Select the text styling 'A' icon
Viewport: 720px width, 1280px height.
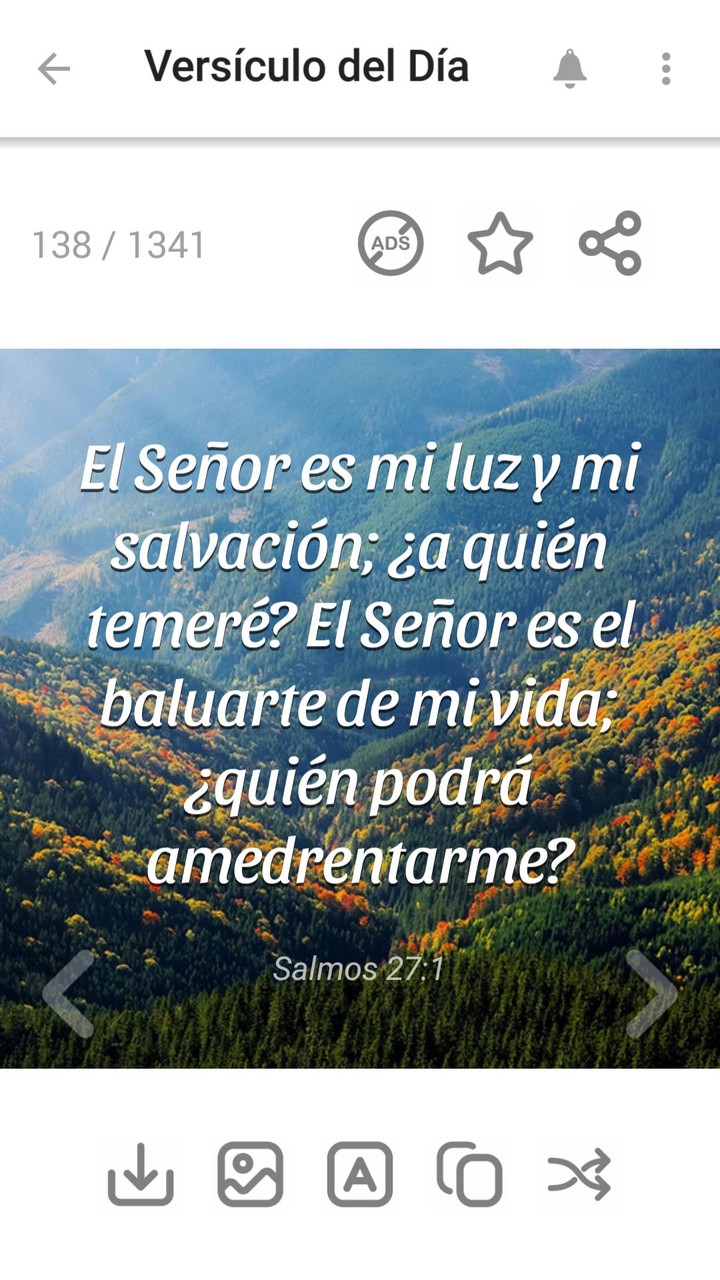click(361, 1176)
